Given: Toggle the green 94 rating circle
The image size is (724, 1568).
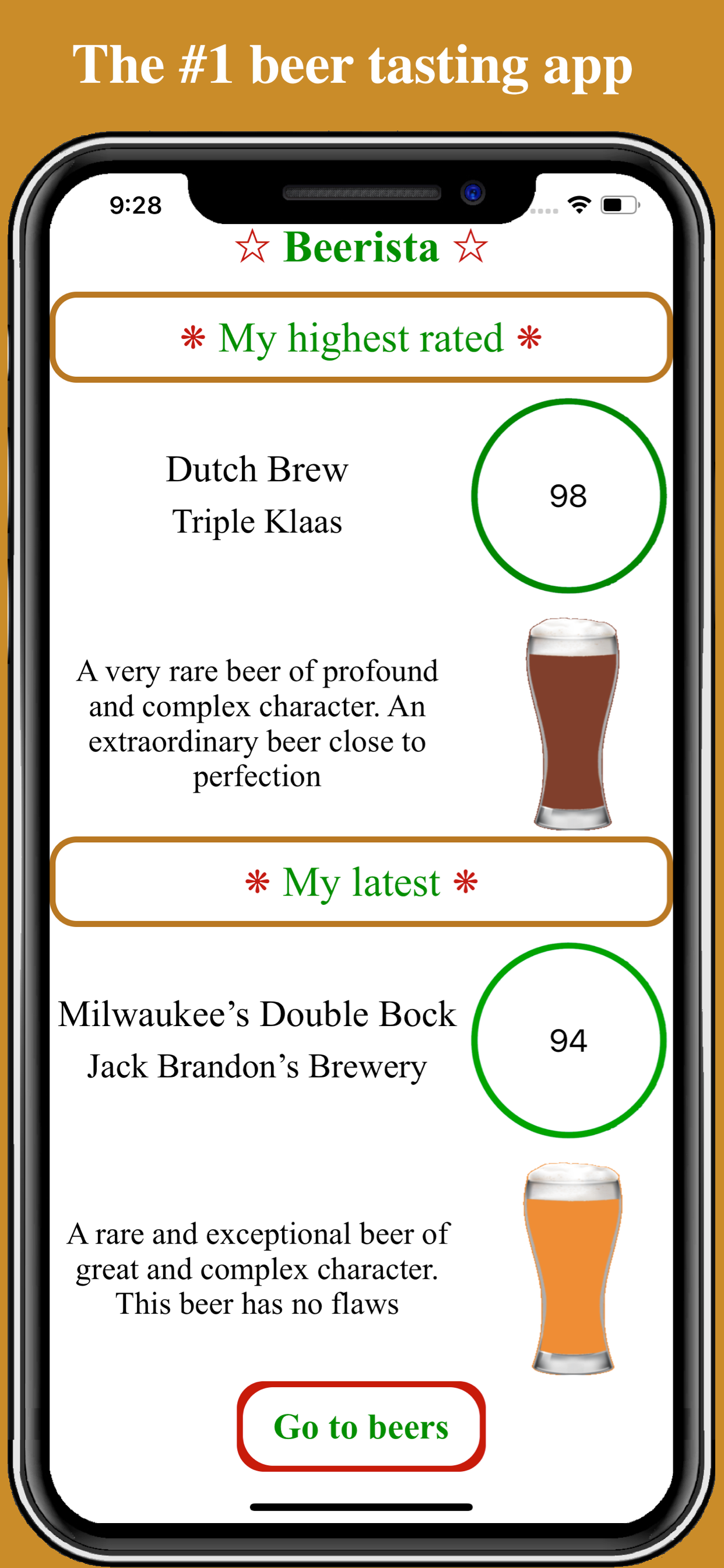Looking at the screenshot, I should (570, 1041).
